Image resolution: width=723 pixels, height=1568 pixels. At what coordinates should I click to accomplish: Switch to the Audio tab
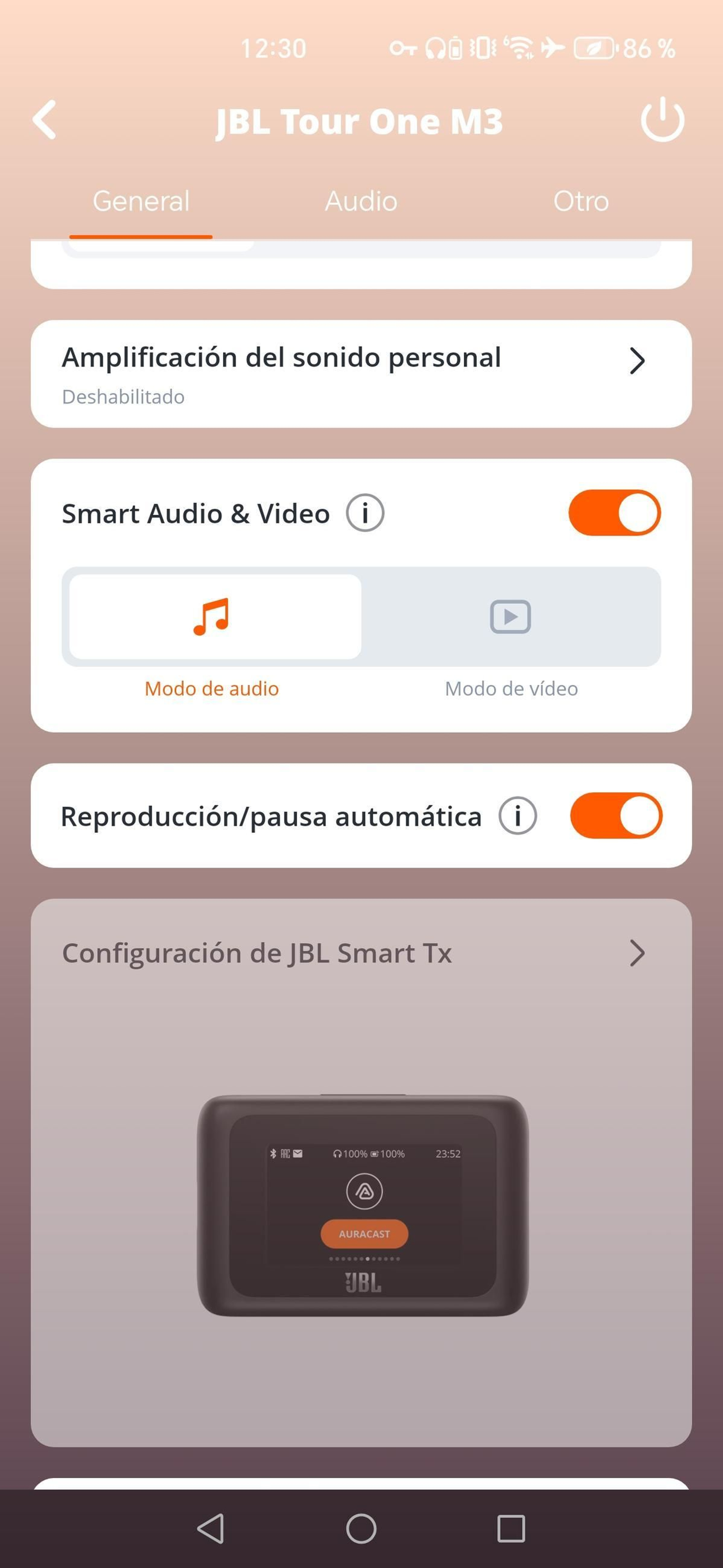click(x=361, y=201)
